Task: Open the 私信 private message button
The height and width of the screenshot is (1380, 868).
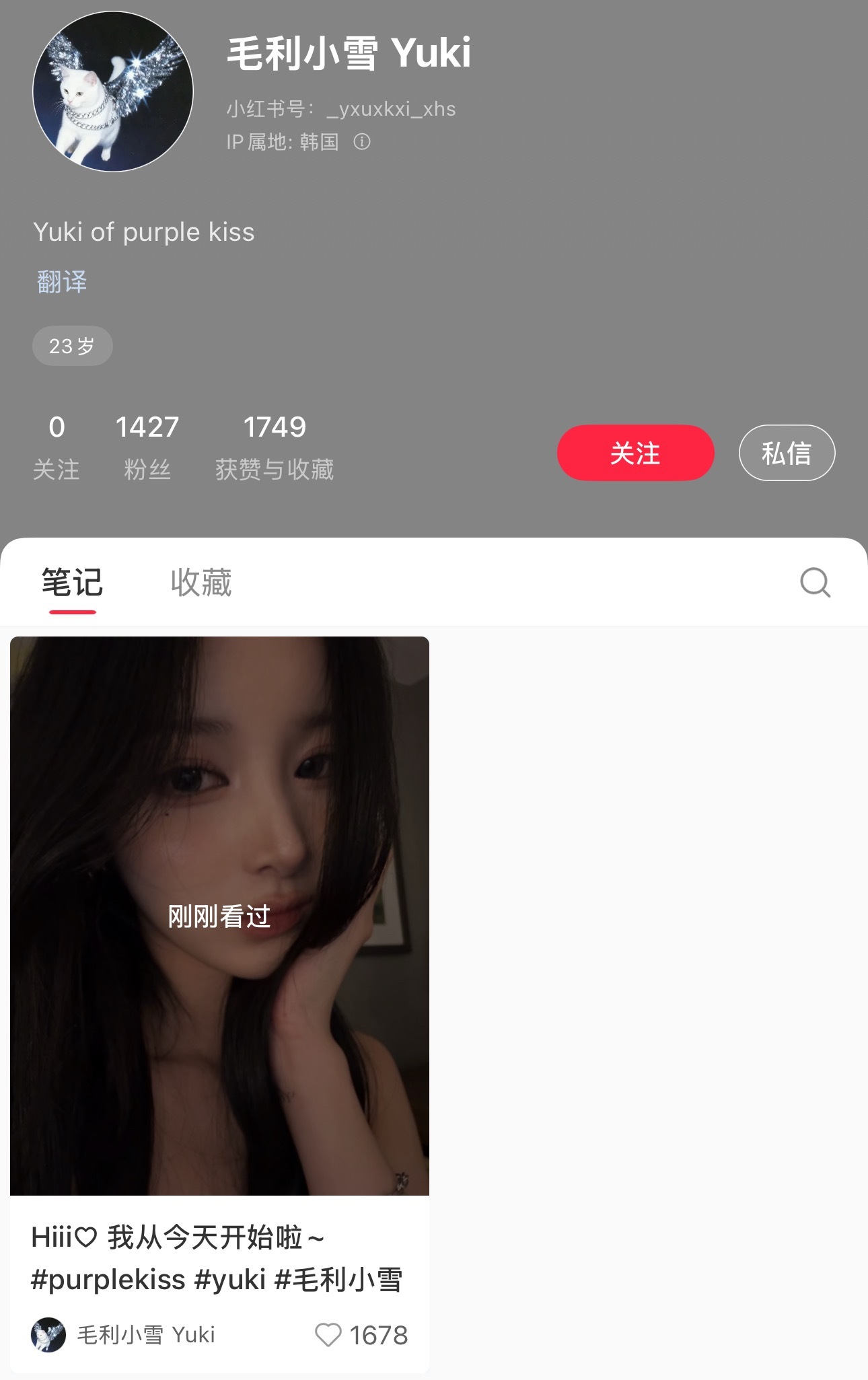Action: pos(786,453)
